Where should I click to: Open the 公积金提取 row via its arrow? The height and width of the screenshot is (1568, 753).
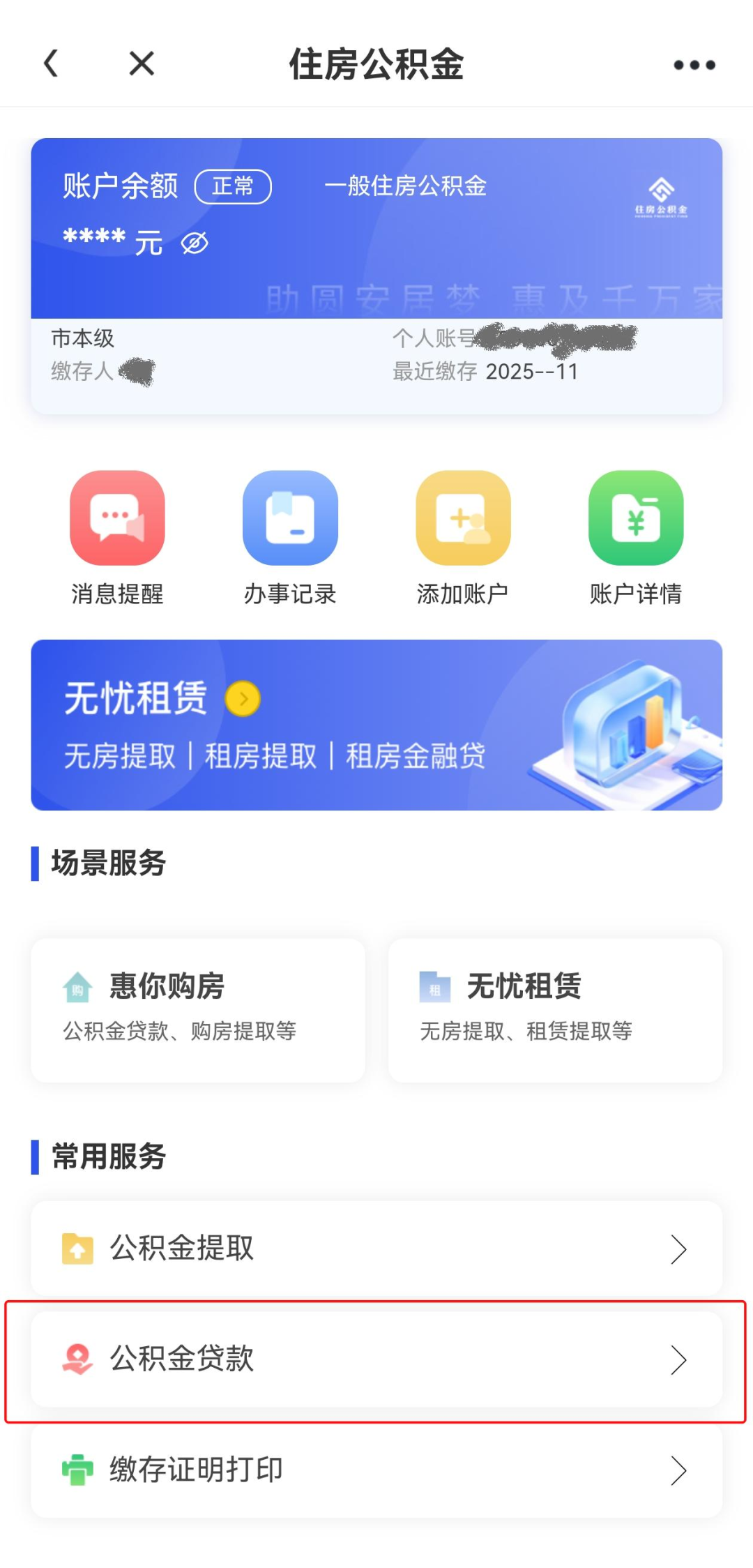click(x=679, y=1248)
